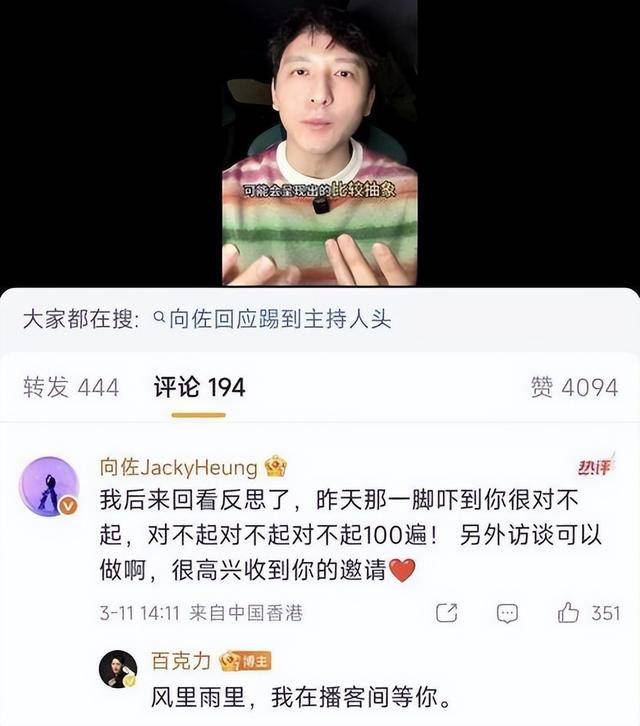Open the 向佐JackyHeung username link
This screenshot has height=726, width=640.
click(x=180, y=467)
